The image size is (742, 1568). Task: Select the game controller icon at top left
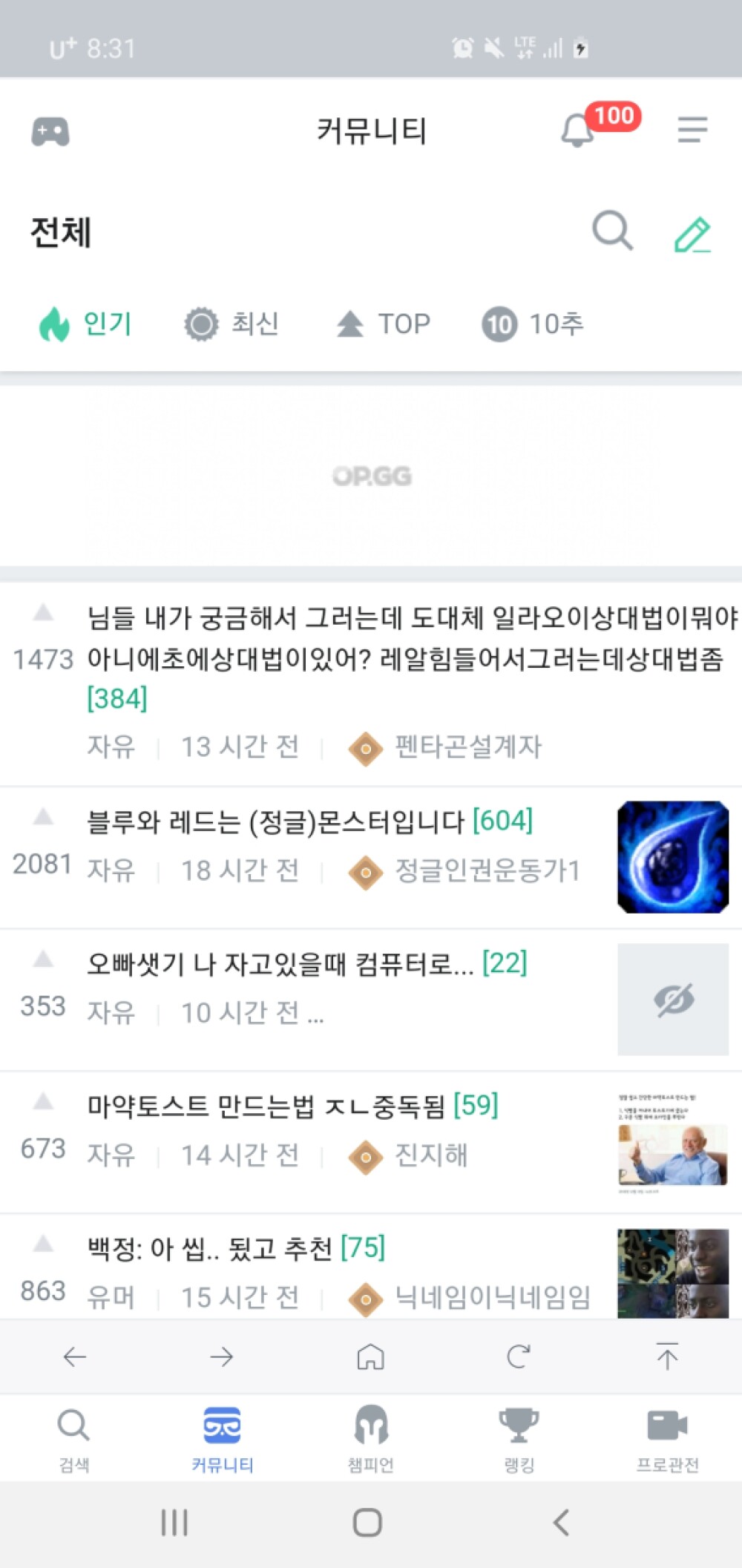(x=50, y=131)
